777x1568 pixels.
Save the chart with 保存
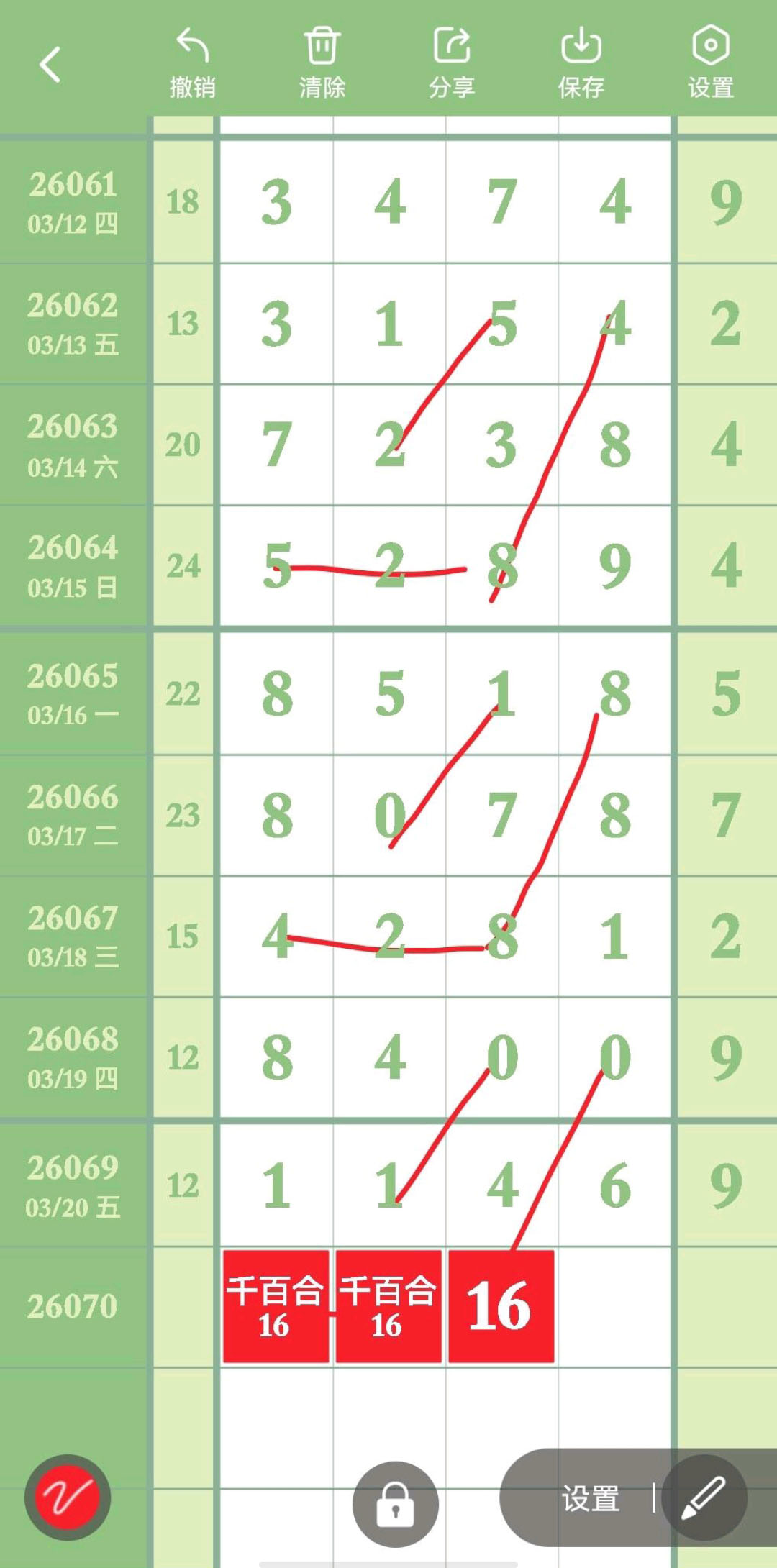coord(581,63)
